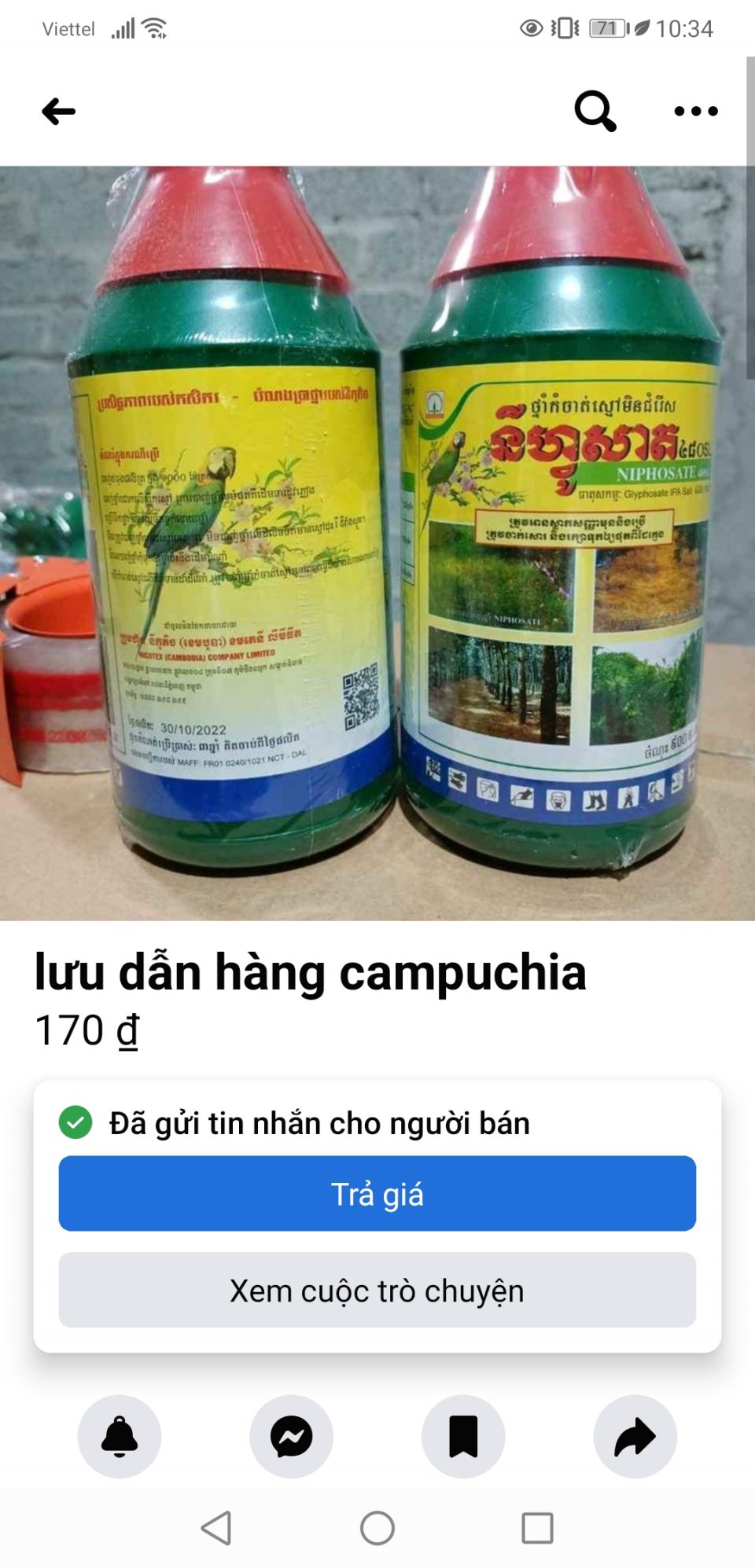This screenshot has width=755, height=1568.
Task: Select Xem cuộc trò chuyện
Action: tap(377, 1290)
